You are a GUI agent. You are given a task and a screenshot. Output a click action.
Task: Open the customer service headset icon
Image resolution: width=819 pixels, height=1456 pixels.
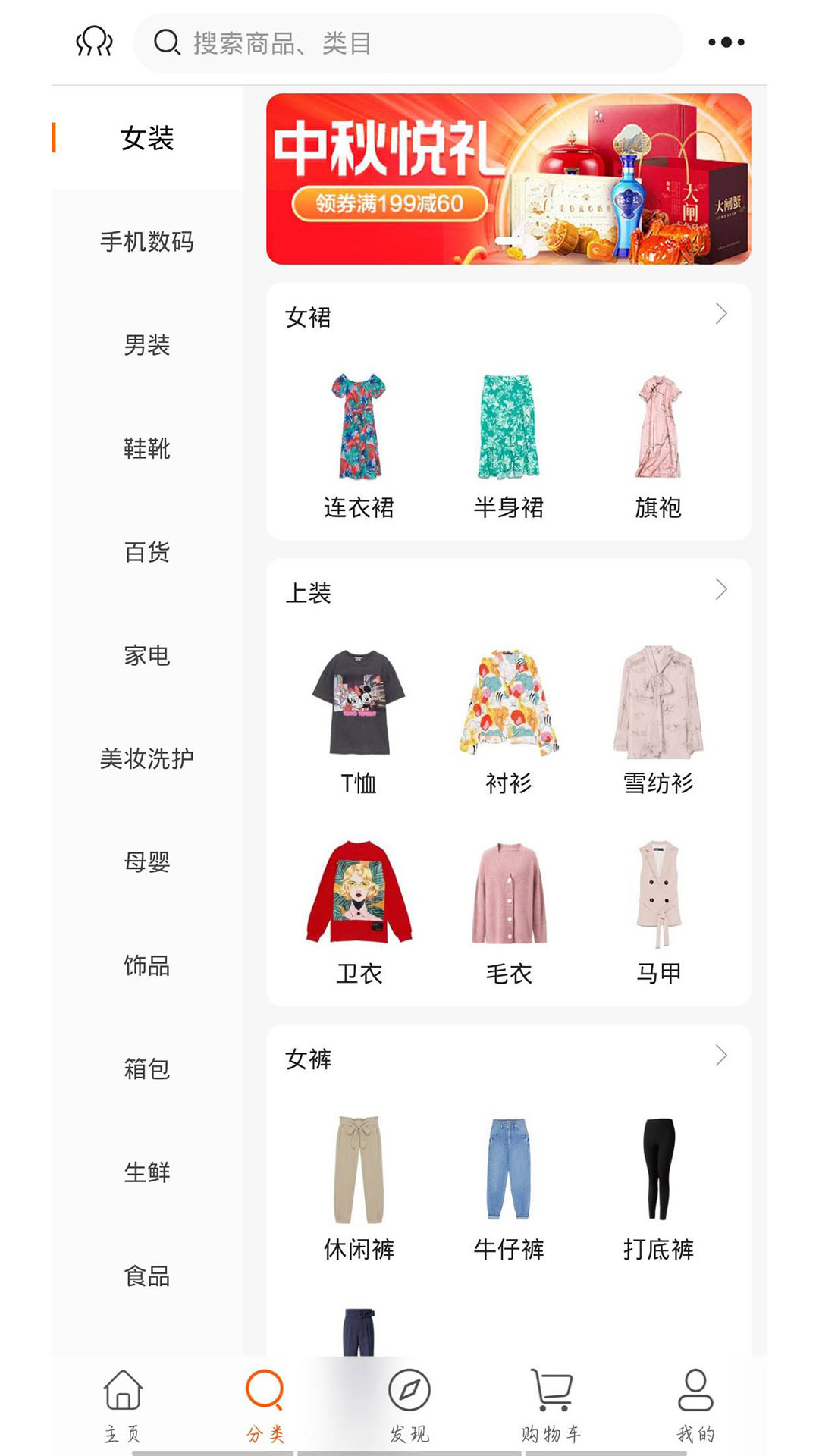coord(94,42)
